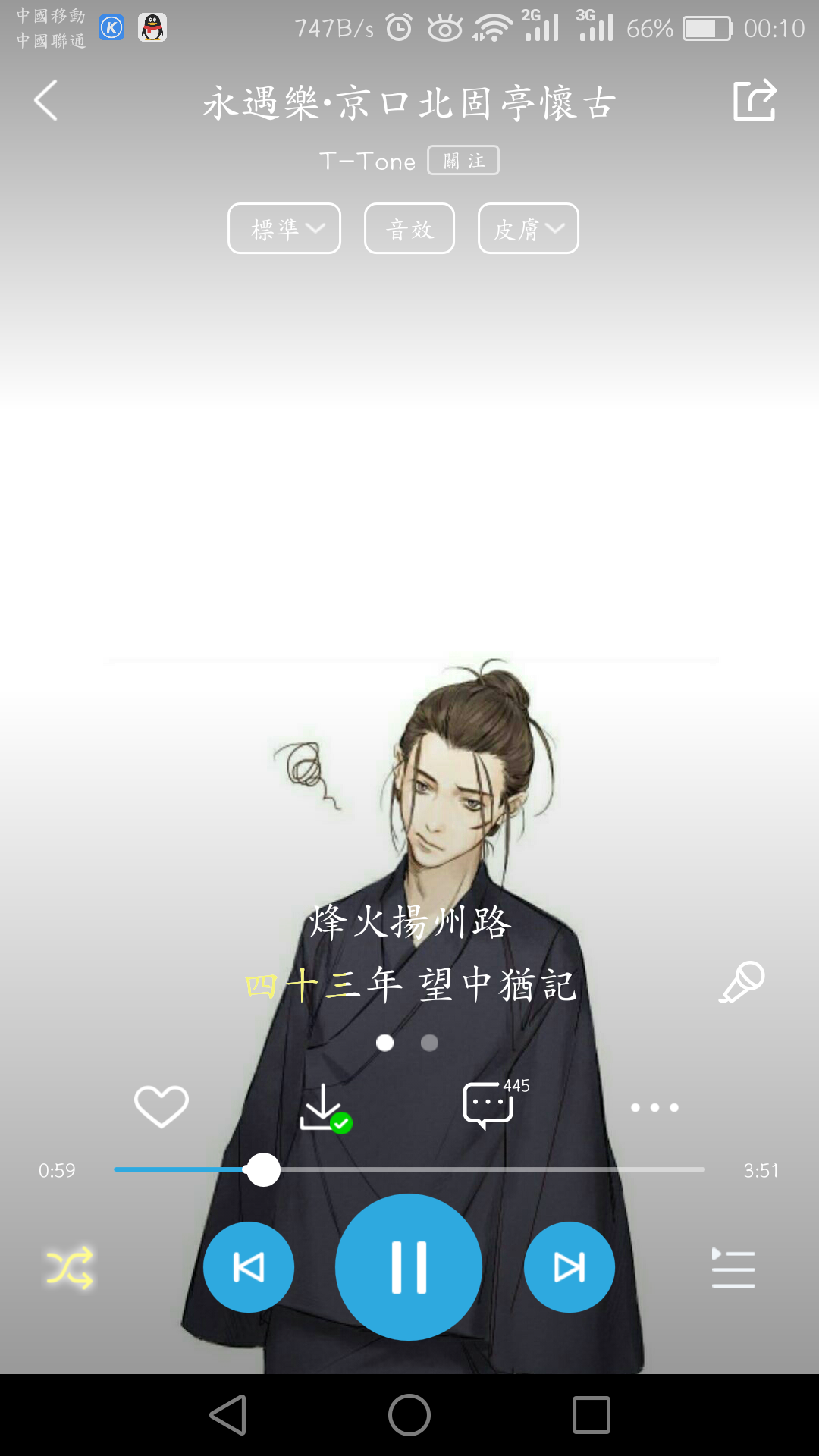Open the more options menu via ellipsis icon
Image resolution: width=819 pixels, height=1456 pixels.
tap(654, 1106)
